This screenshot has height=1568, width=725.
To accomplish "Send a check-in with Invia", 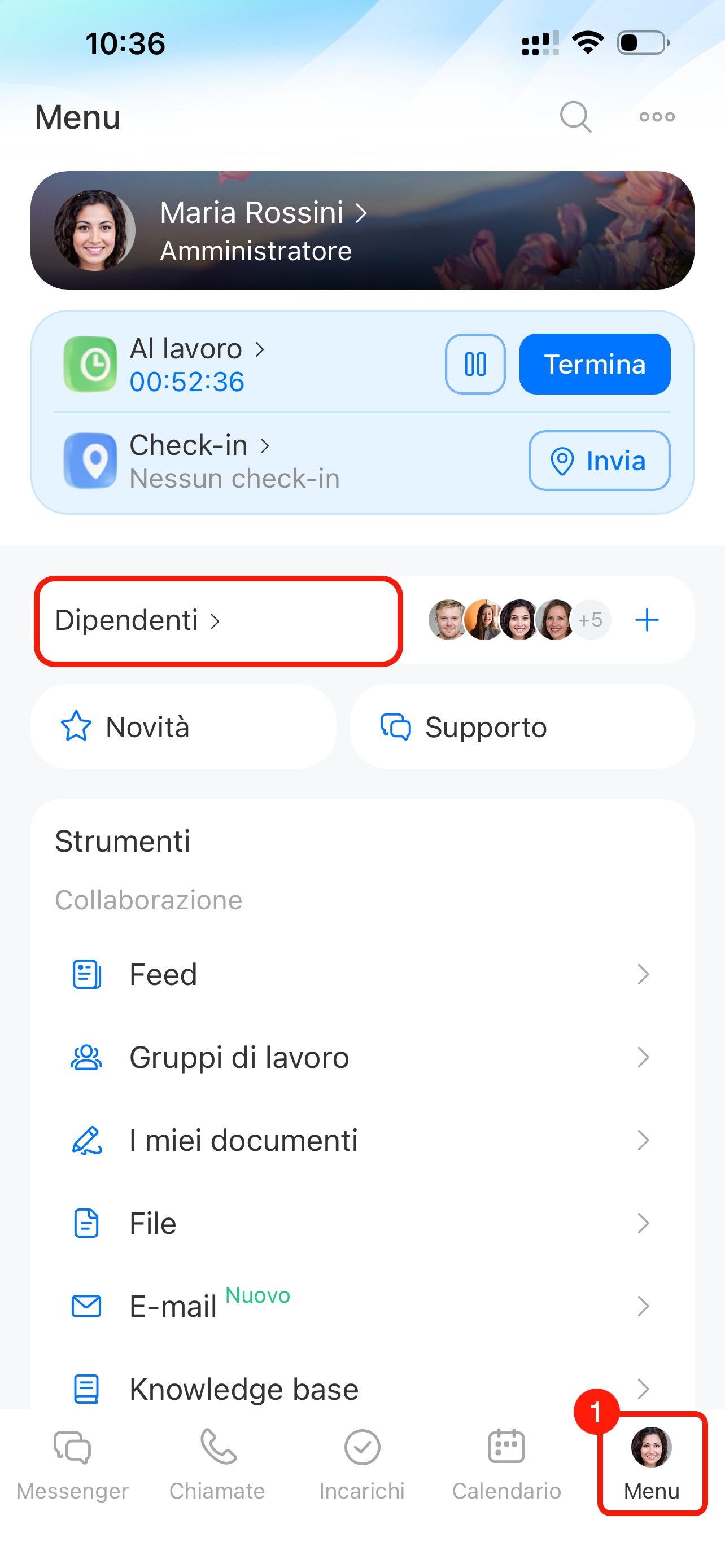I will [x=599, y=461].
